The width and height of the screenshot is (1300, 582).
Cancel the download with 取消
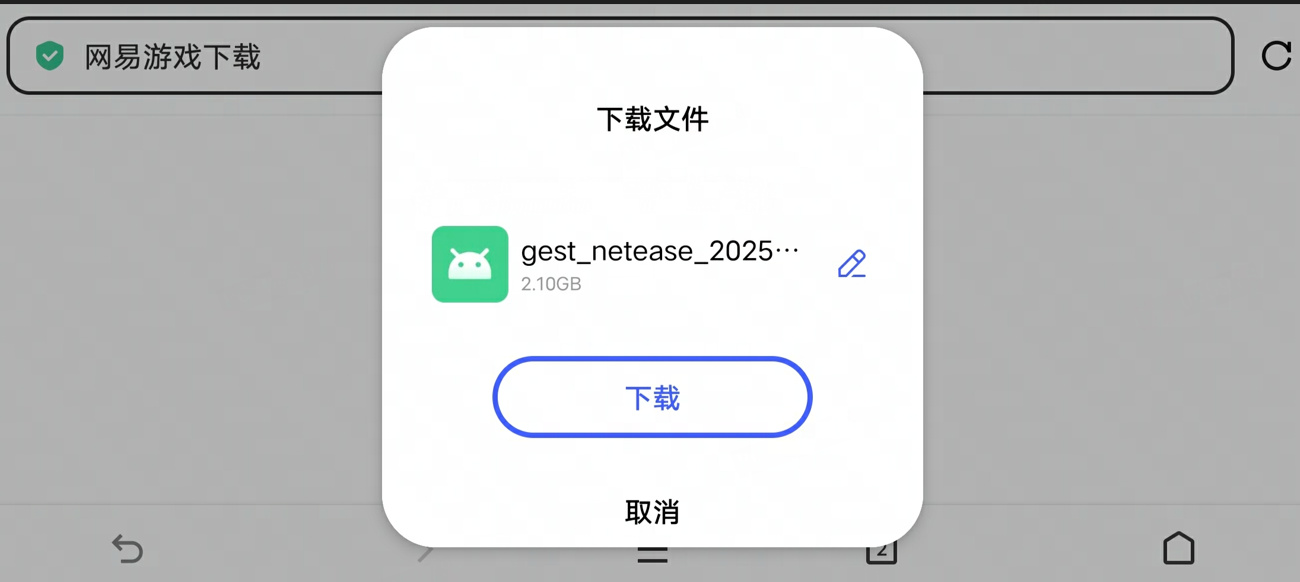pyautogui.click(x=652, y=511)
